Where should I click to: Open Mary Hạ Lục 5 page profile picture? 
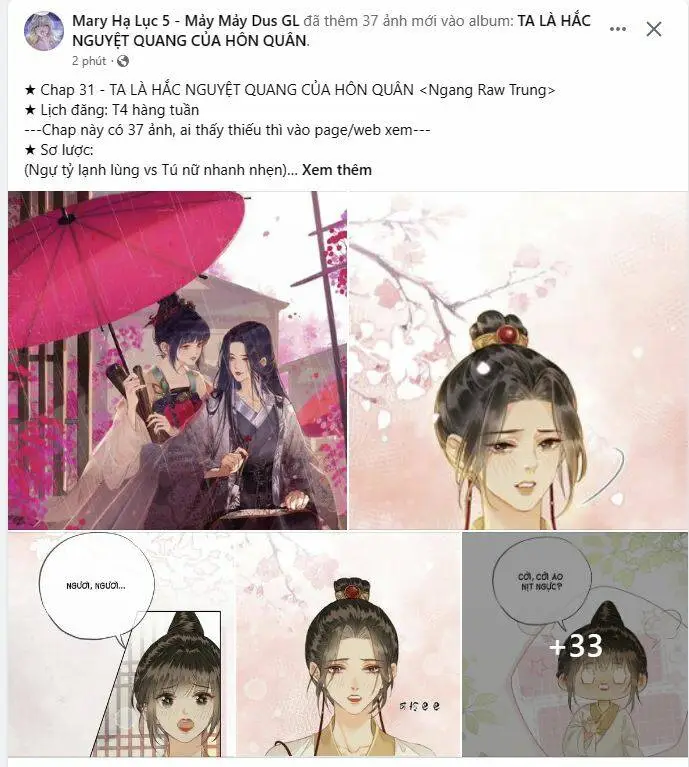(44, 31)
